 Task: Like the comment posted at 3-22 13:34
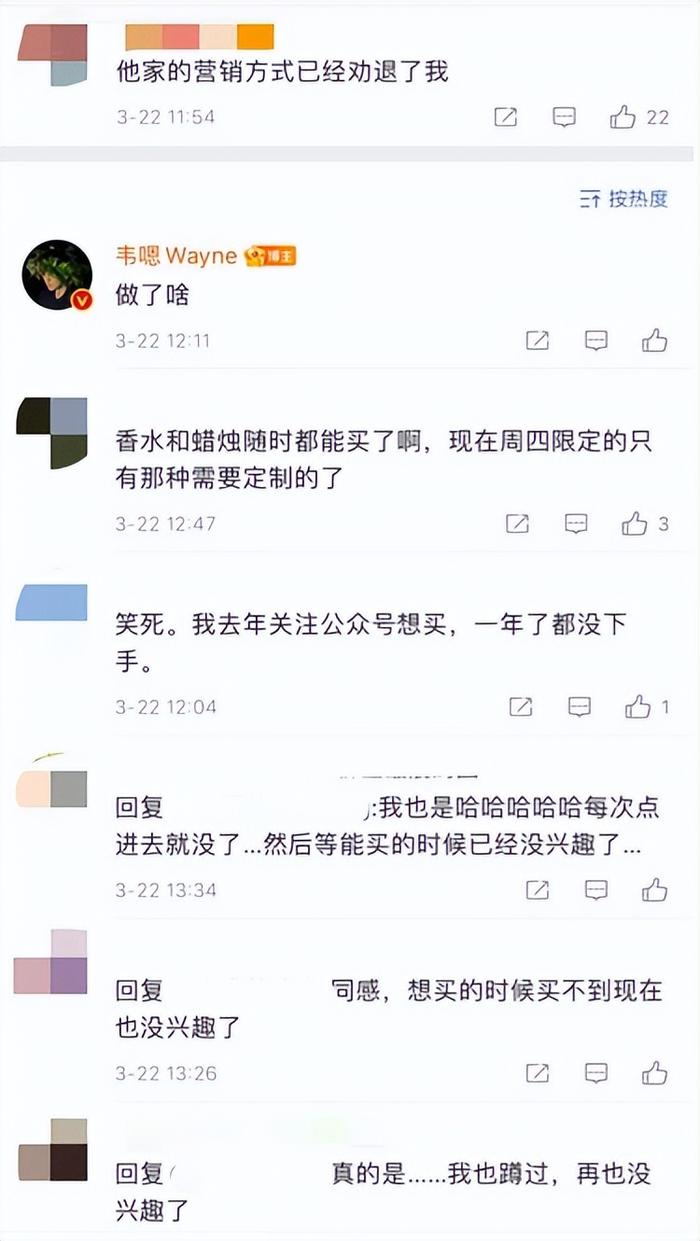pyautogui.click(x=655, y=890)
